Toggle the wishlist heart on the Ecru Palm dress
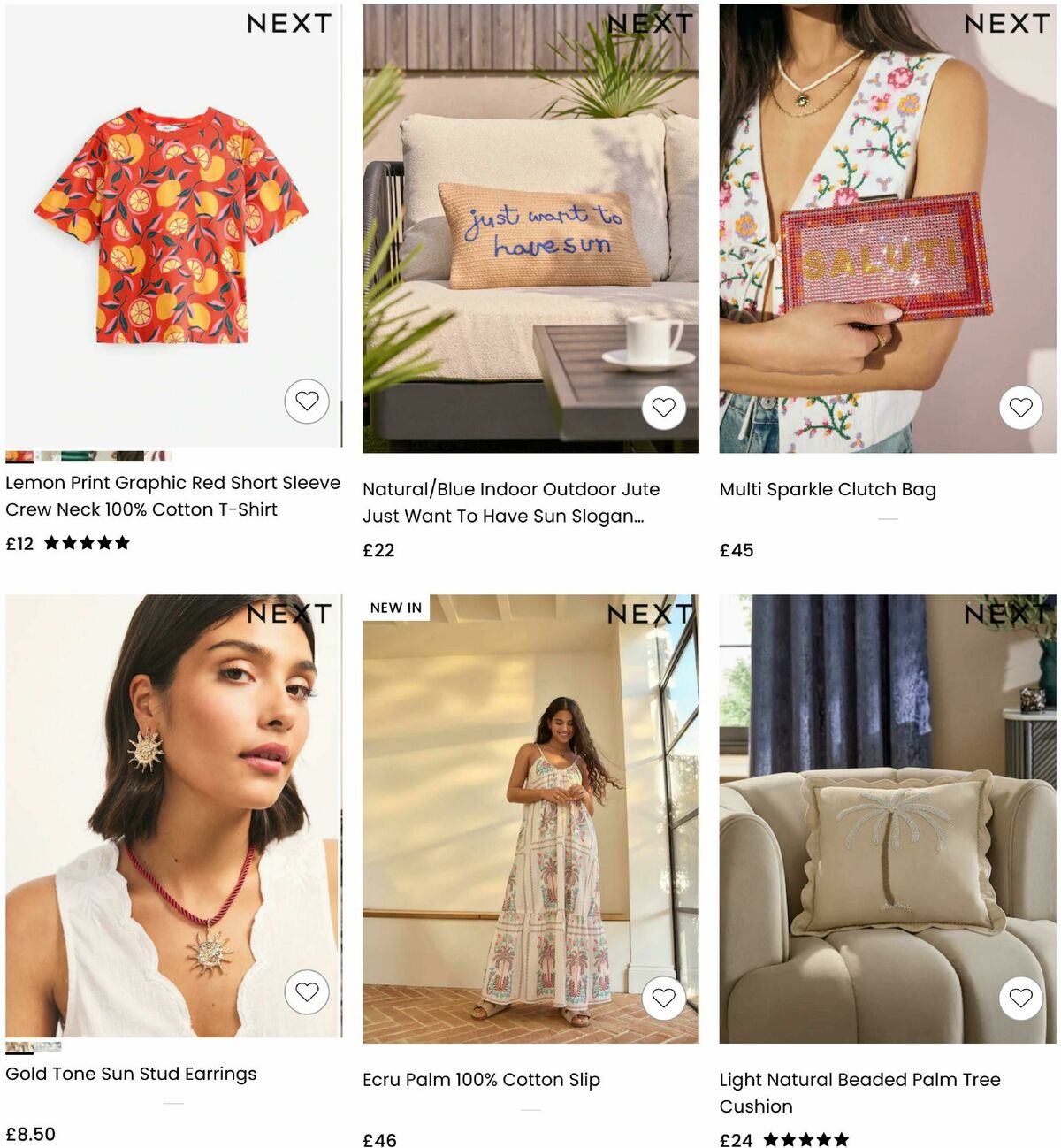 tap(663, 999)
